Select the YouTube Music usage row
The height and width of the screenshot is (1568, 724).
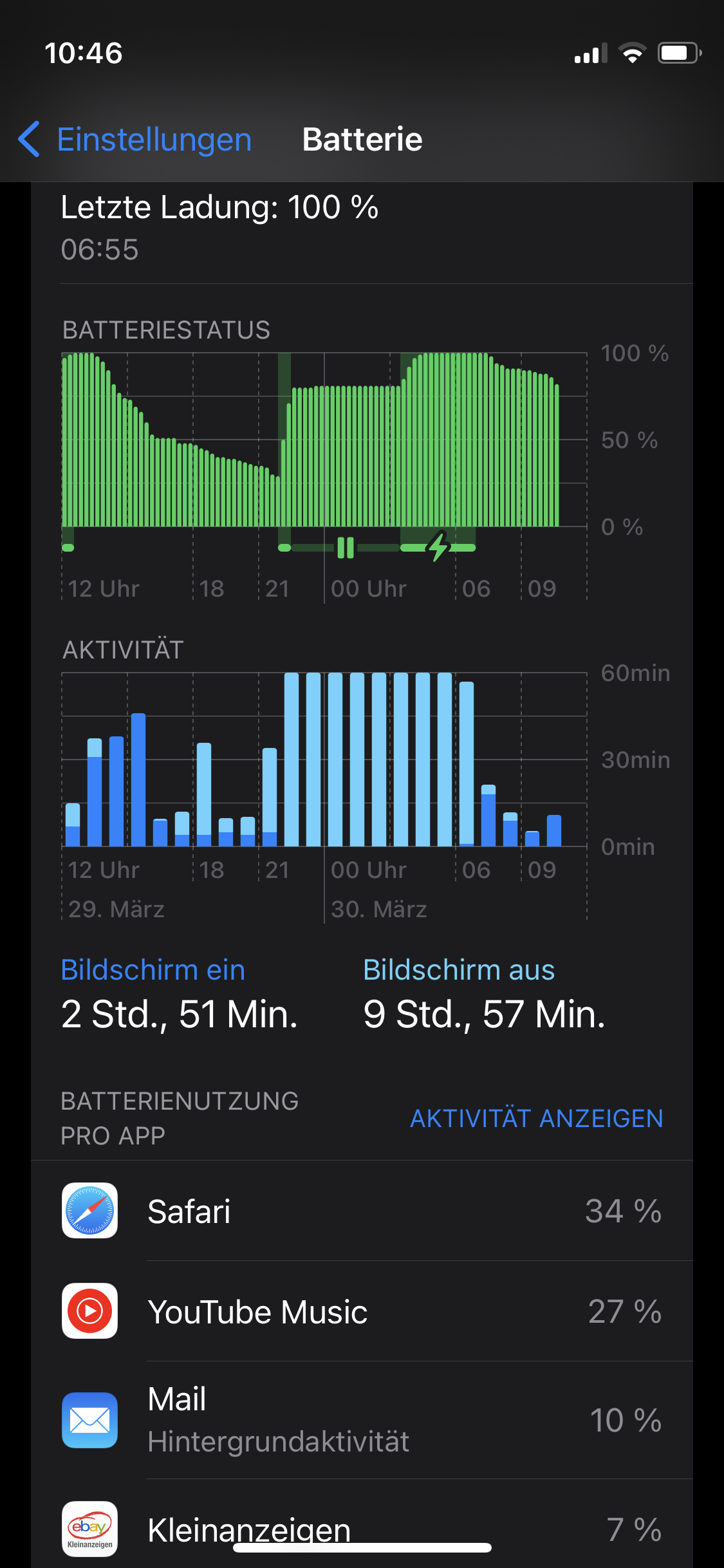pyautogui.click(x=362, y=1311)
